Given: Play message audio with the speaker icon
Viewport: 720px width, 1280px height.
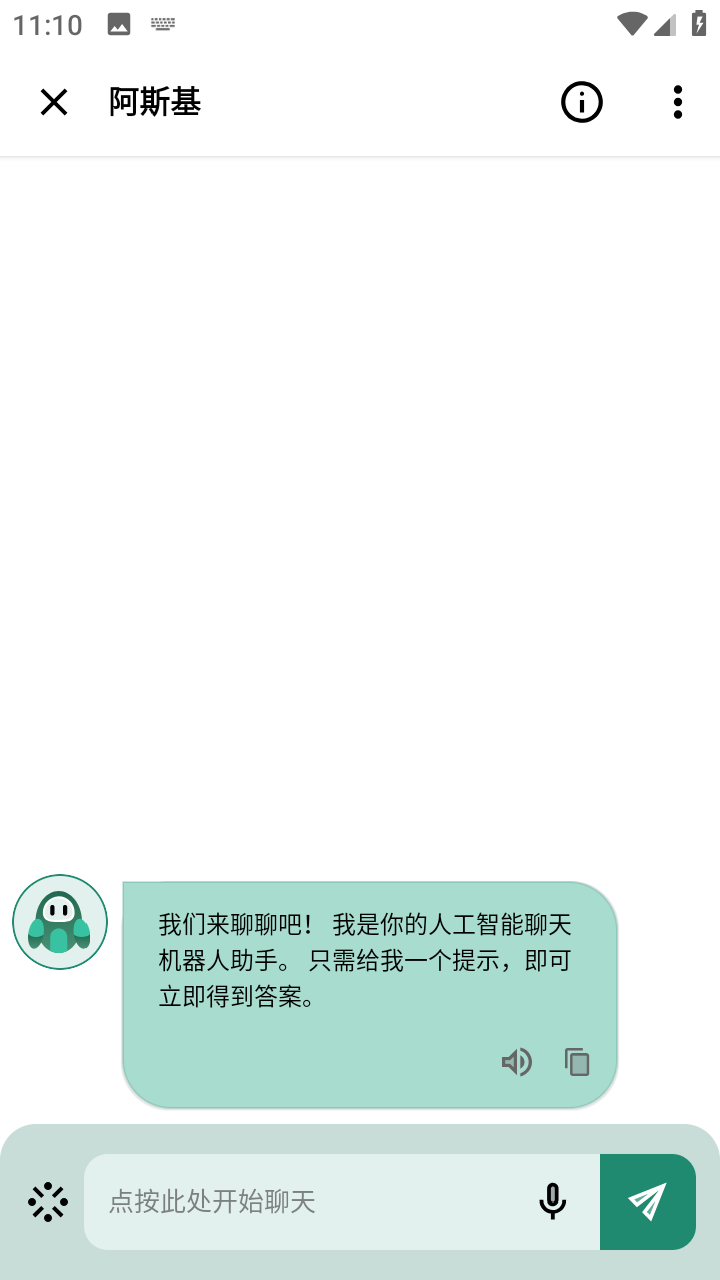Looking at the screenshot, I should point(517,1062).
